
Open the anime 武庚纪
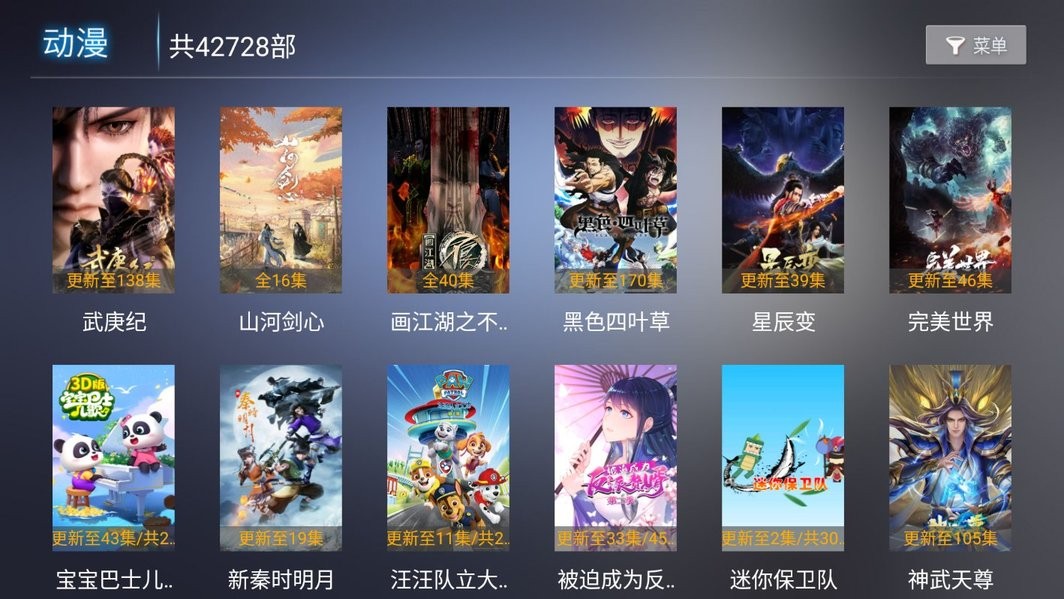[x=114, y=200]
